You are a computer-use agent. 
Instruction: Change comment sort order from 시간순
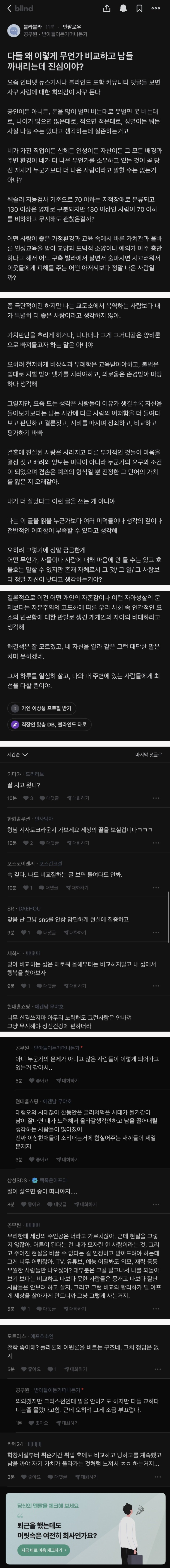[x=17, y=755]
